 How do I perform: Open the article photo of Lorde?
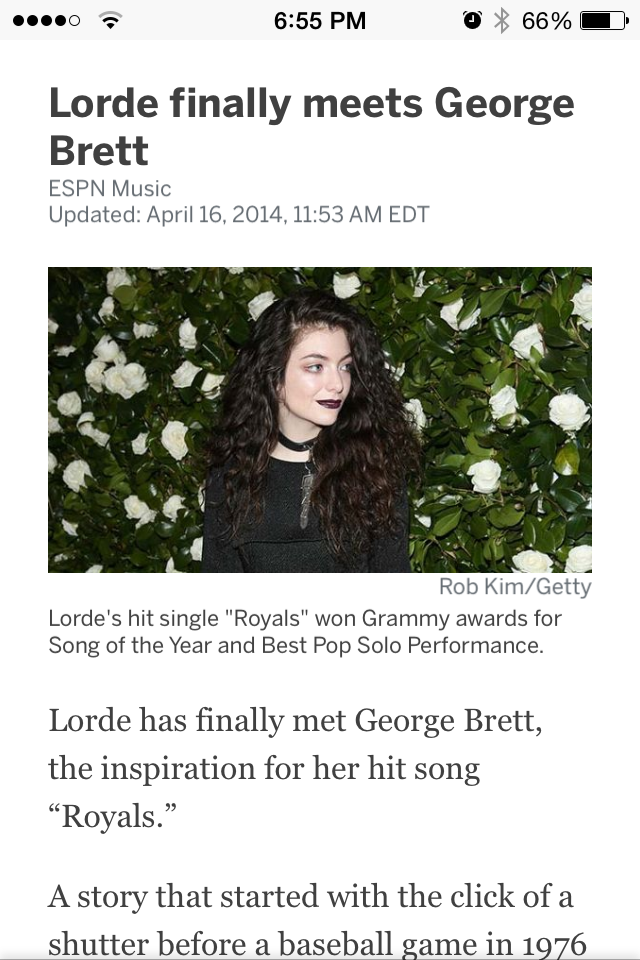(320, 420)
